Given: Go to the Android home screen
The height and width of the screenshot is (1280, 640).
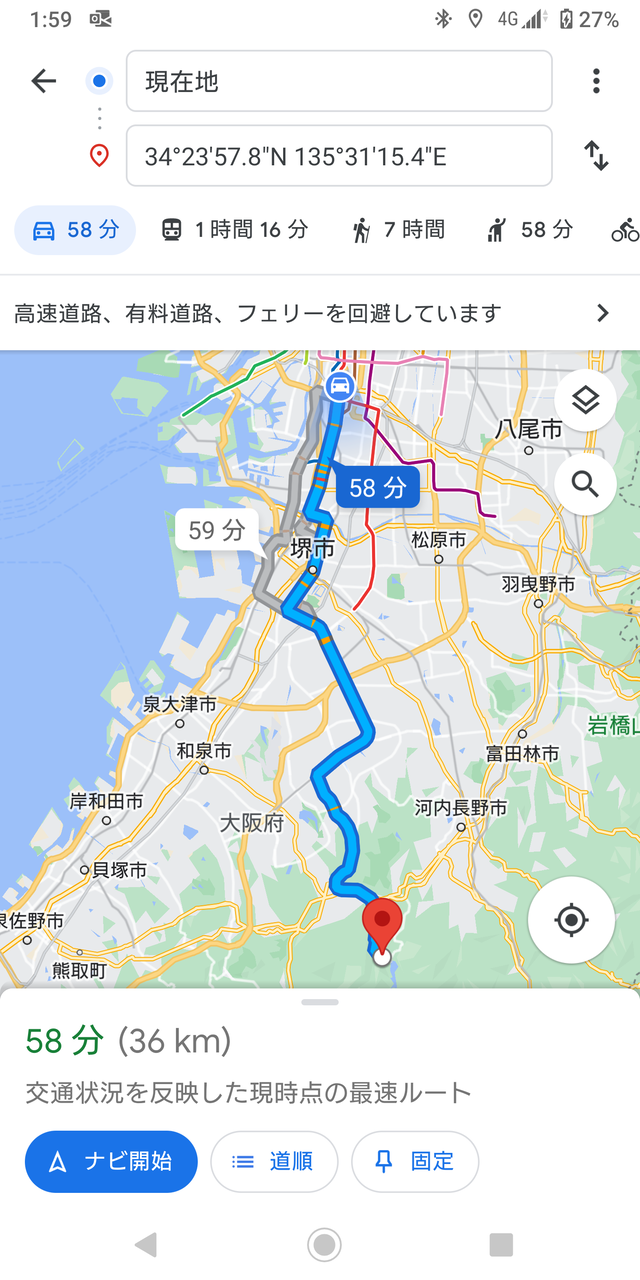Looking at the screenshot, I should point(324,1245).
